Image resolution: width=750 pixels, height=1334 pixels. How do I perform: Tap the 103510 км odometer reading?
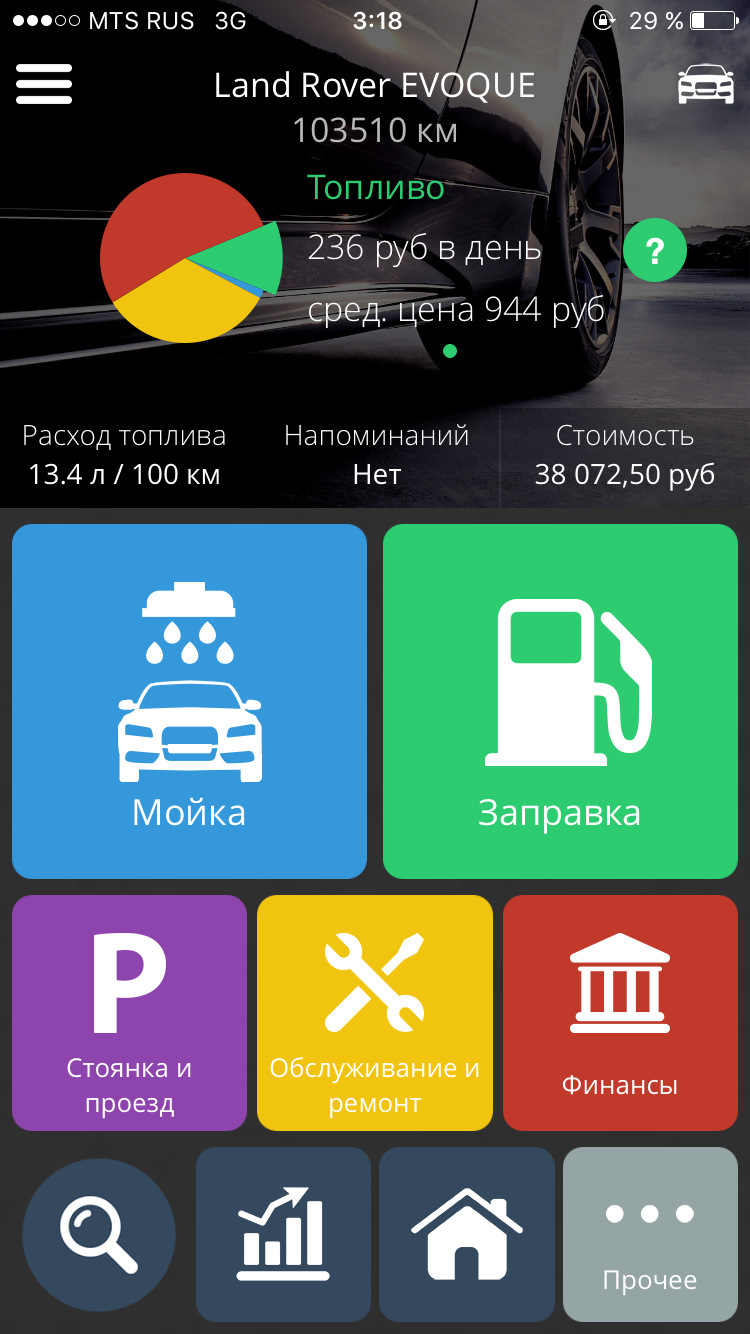(x=375, y=128)
